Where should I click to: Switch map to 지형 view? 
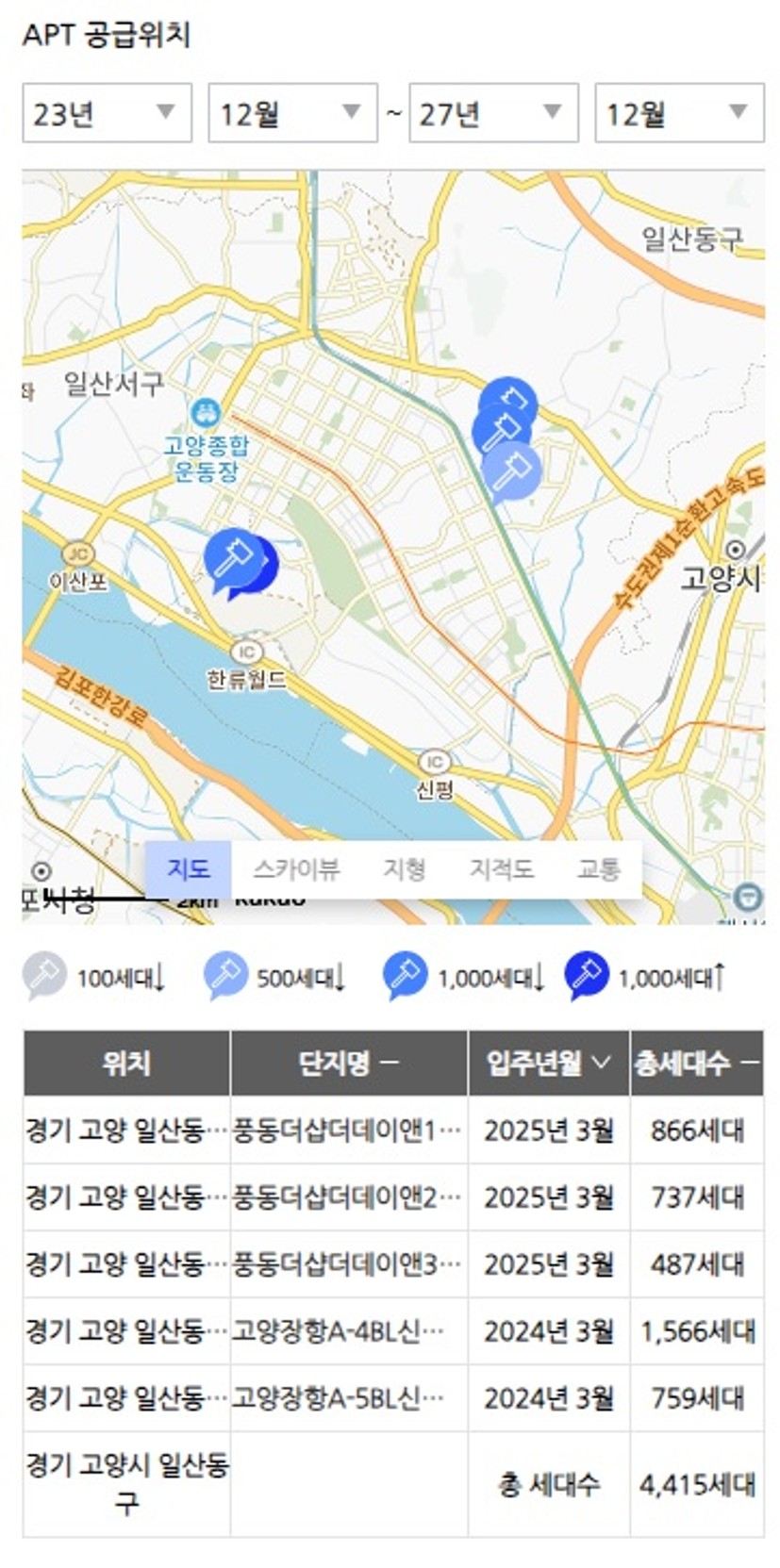(x=404, y=868)
